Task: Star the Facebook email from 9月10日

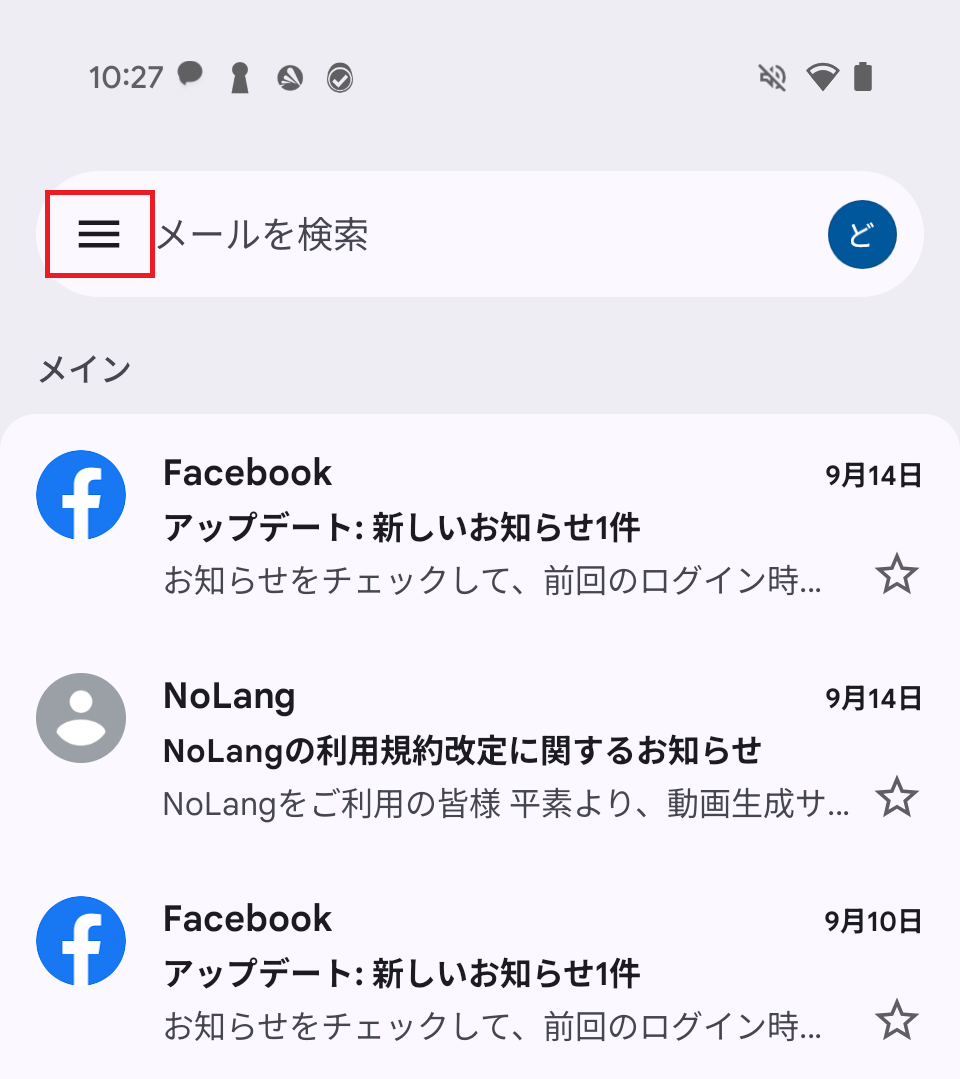Action: point(896,1020)
